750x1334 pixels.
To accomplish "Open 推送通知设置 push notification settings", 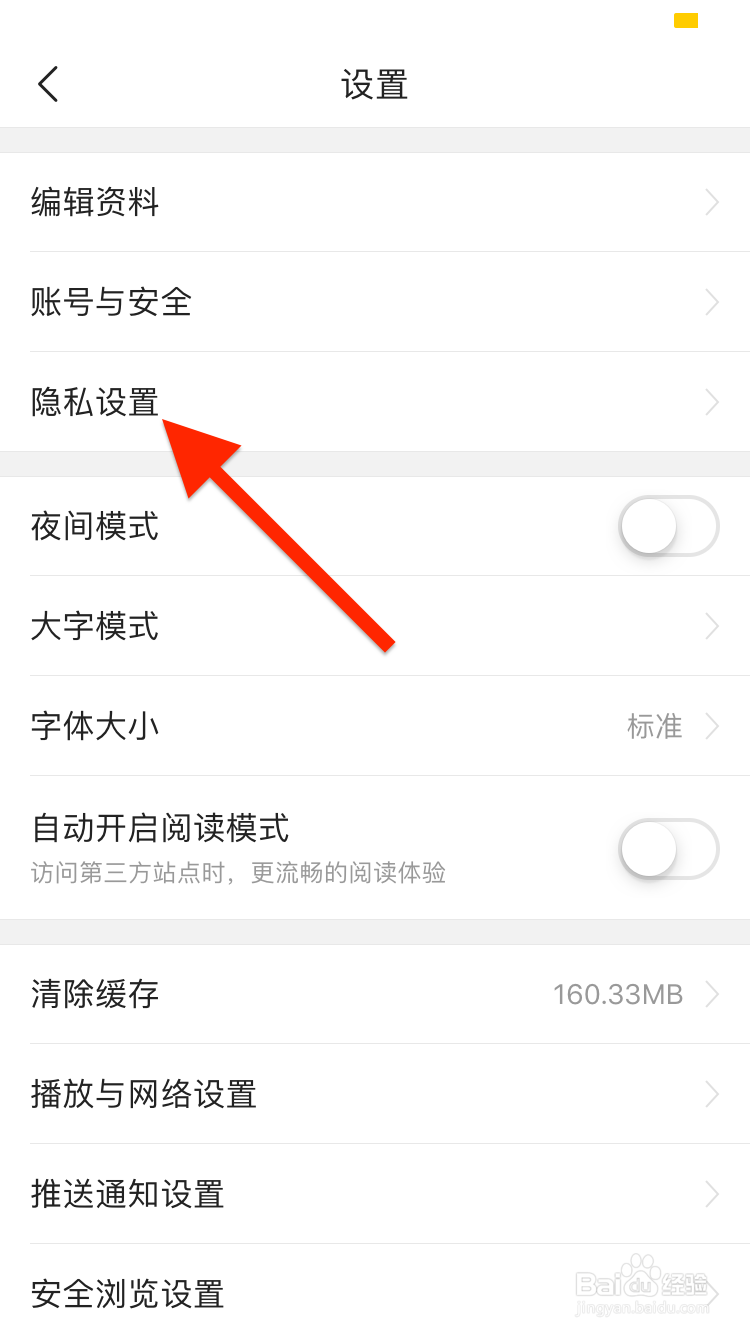I will pyautogui.click(x=128, y=1194).
